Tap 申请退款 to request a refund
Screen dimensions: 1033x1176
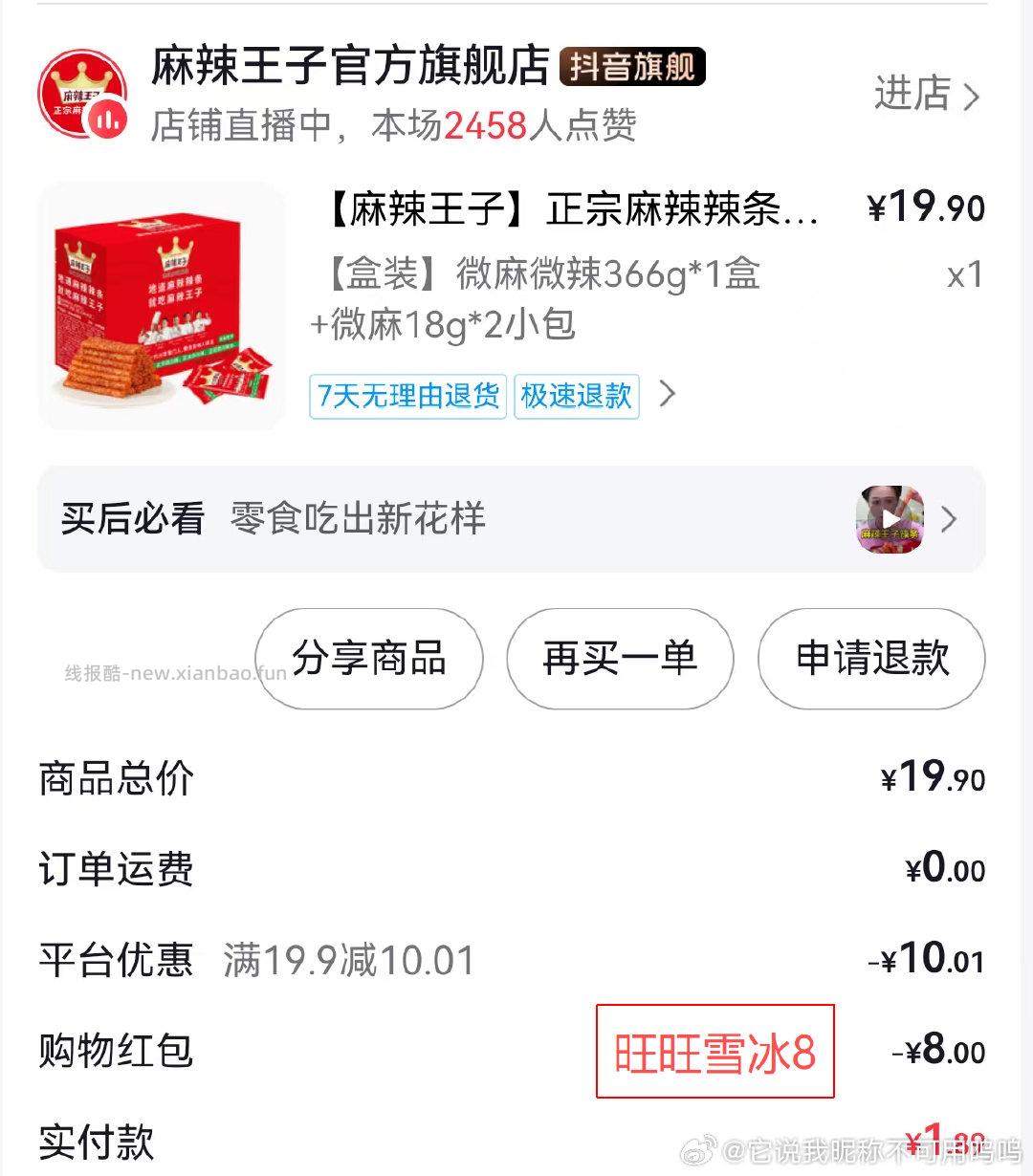coord(870,659)
